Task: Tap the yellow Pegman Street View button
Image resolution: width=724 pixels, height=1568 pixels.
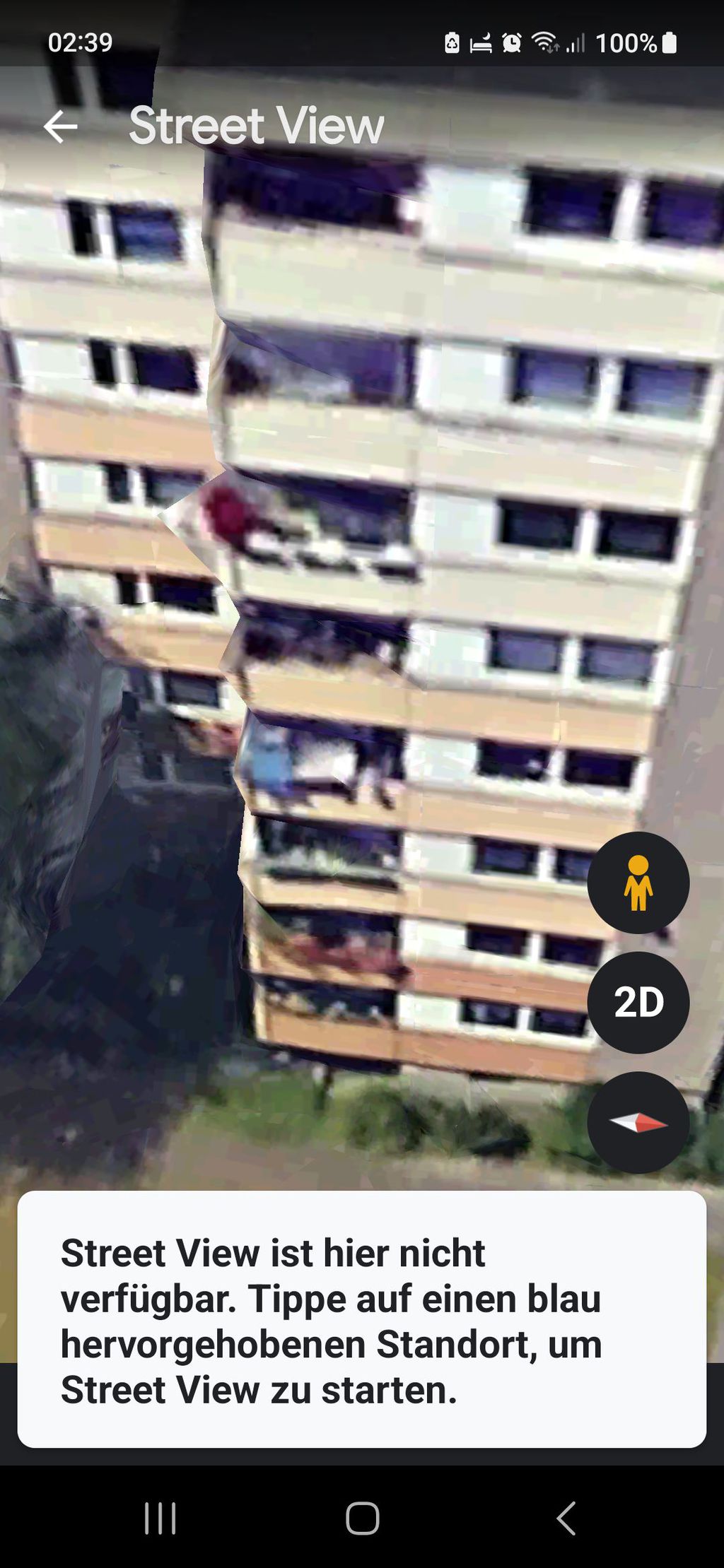Action: 638,883
